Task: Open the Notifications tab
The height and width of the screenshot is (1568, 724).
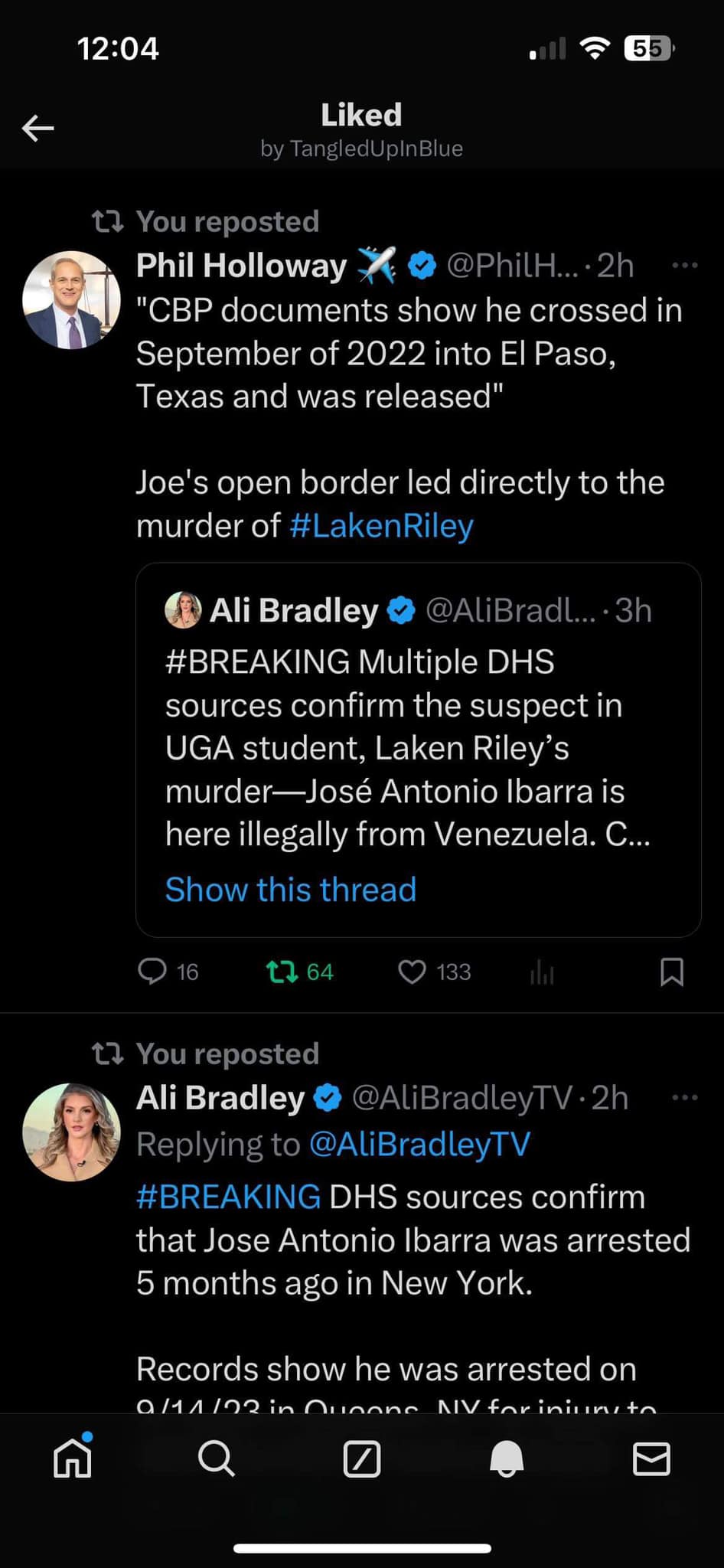Action: pyautogui.click(x=506, y=1459)
